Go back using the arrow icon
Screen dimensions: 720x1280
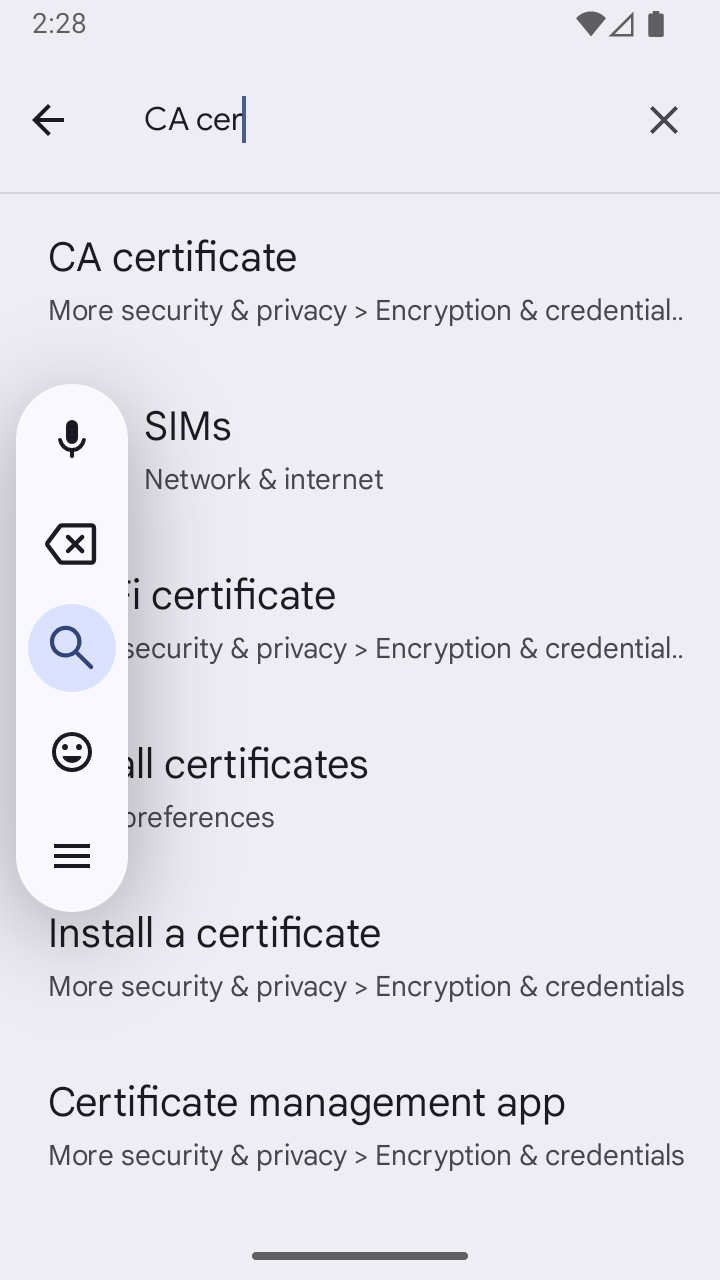[x=48, y=120]
